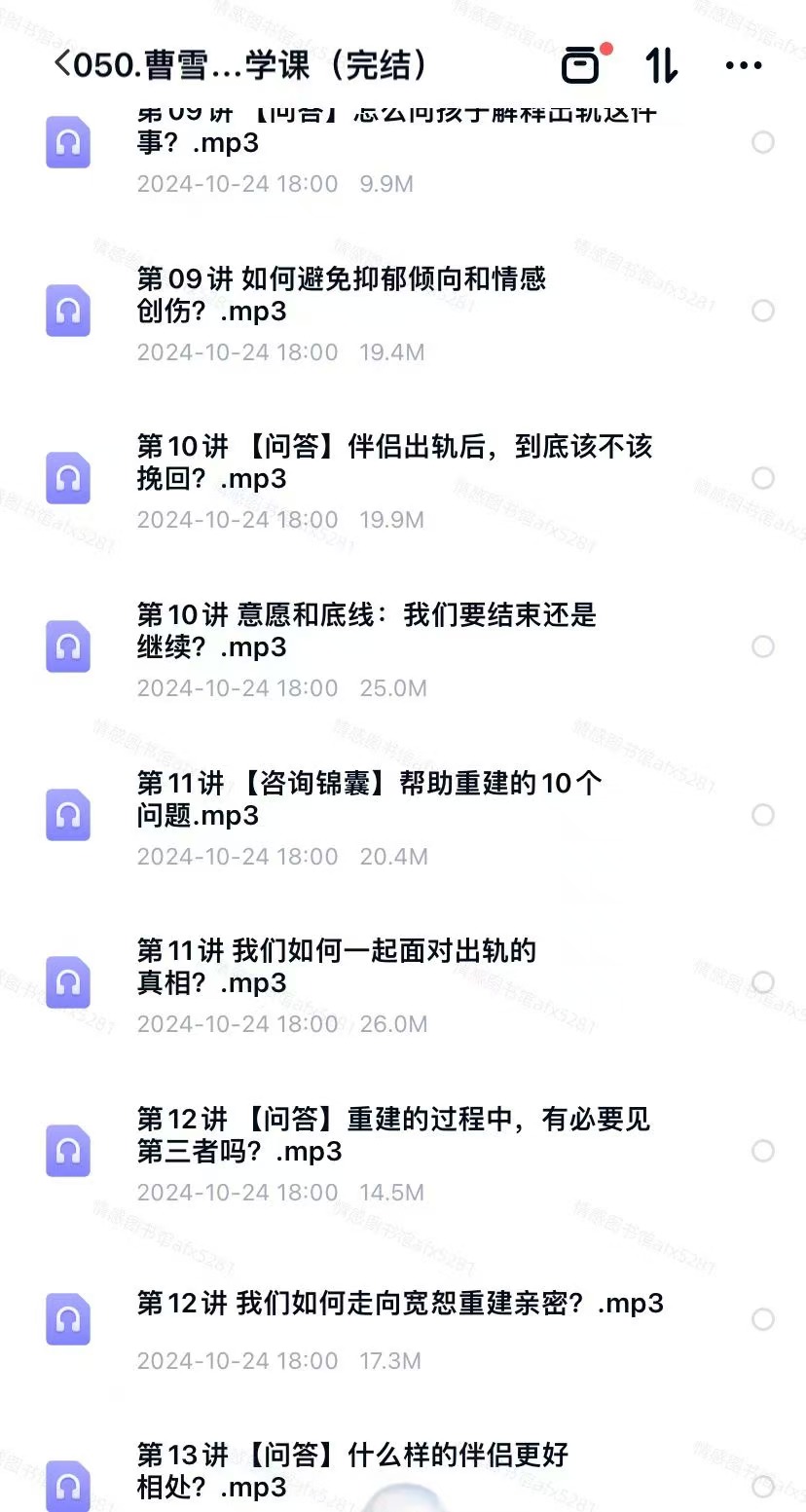Viewport: 806px width, 1512px height.
Task: Open 第12讲 我们如何走向宽恕重建亲密.mp3
Action: (403, 1320)
